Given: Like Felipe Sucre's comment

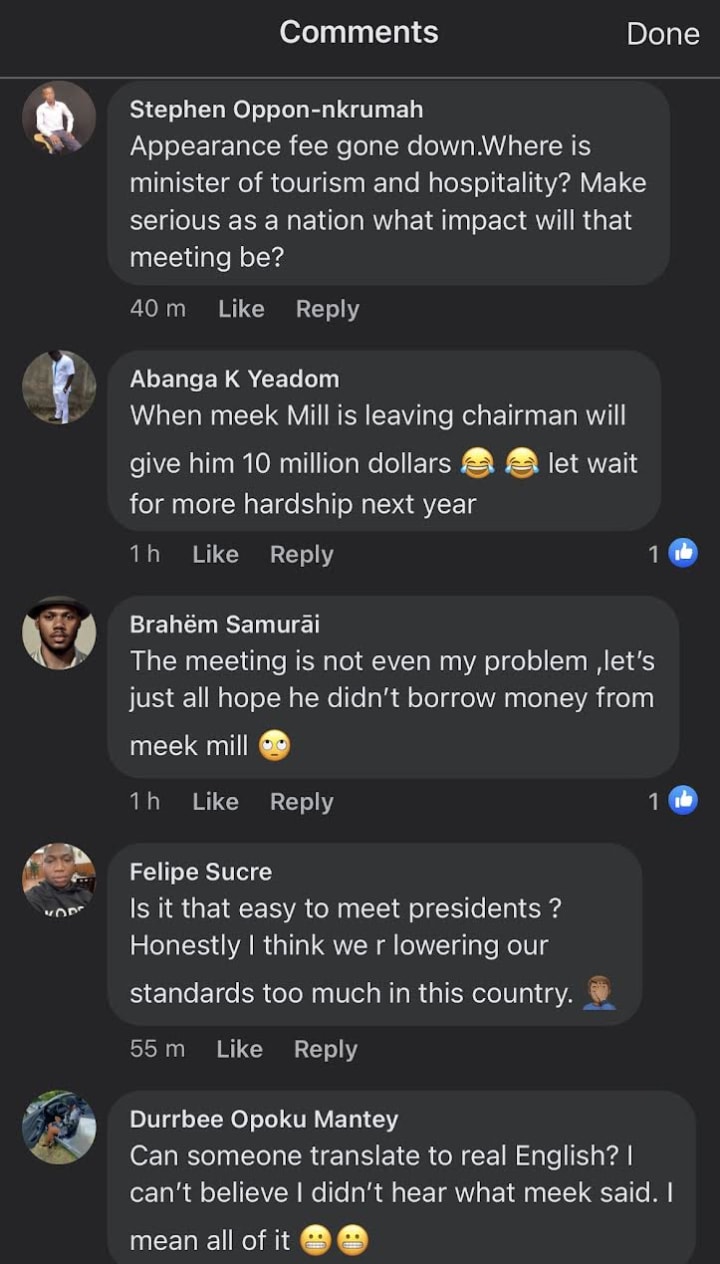Looking at the screenshot, I should click(239, 1048).
